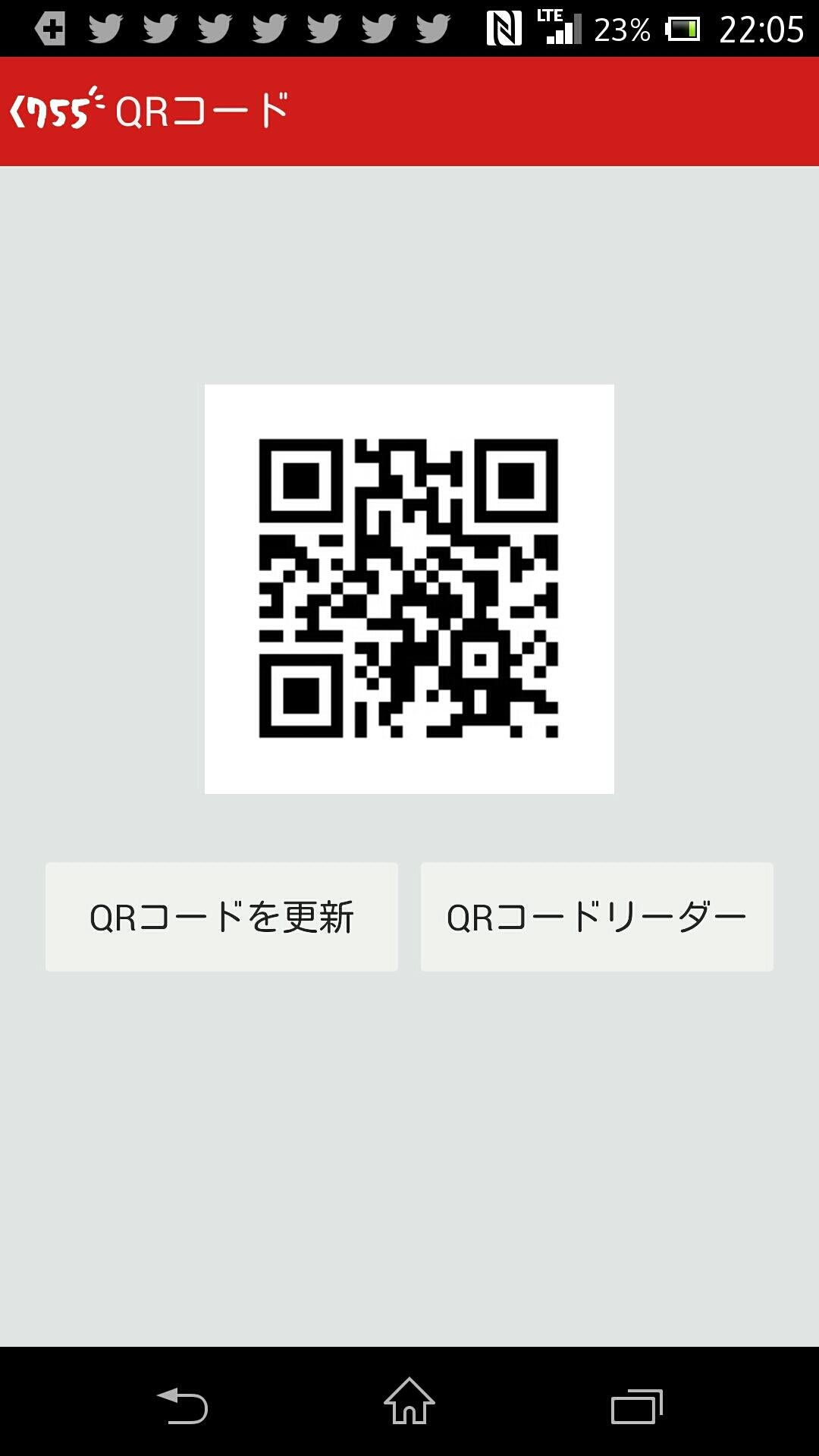Tap the NFC icon in the status bar
Image resolution: width=819 pixels, height=1456 pixels.
click(500, 27)
